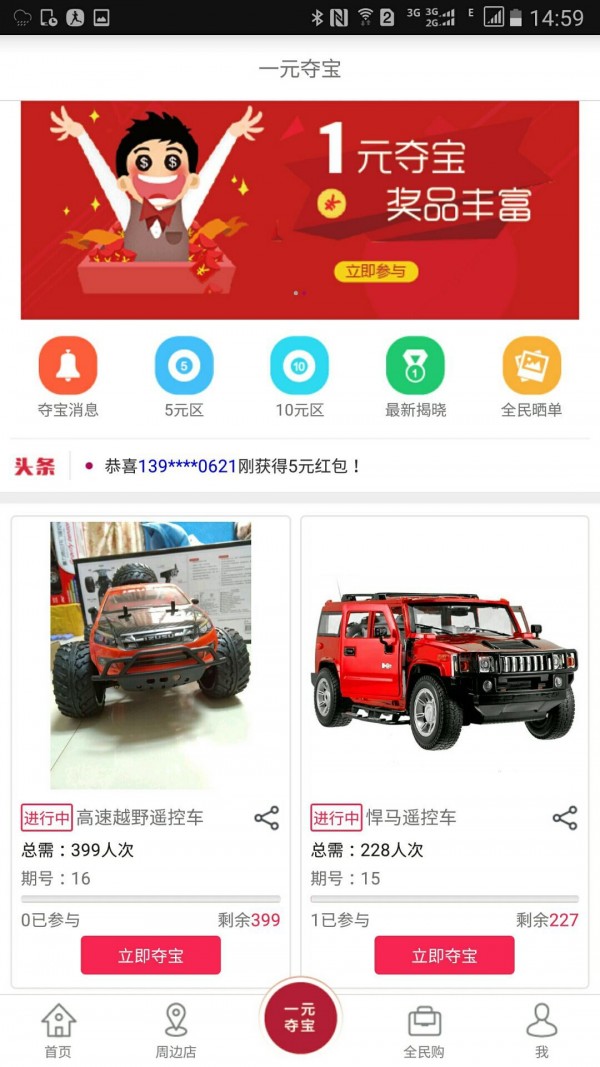Switch to the 周边店 tab

176,1030
